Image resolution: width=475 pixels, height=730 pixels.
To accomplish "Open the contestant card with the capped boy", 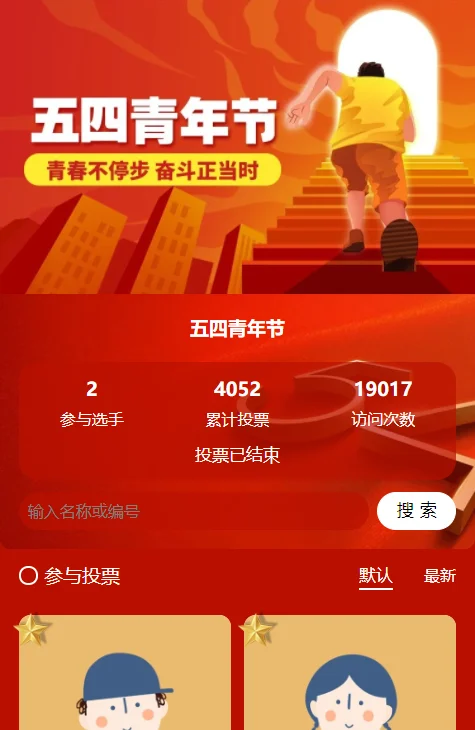I will click(125, 672).
